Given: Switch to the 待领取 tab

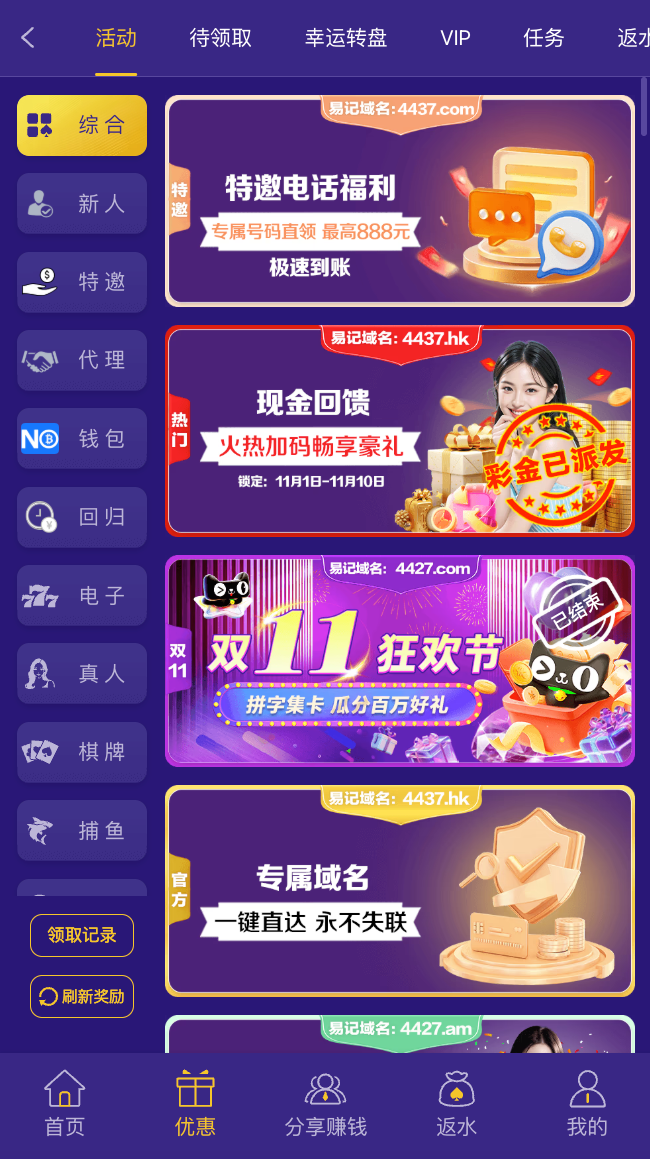Looking at the screenshot, I should (221, 38).
